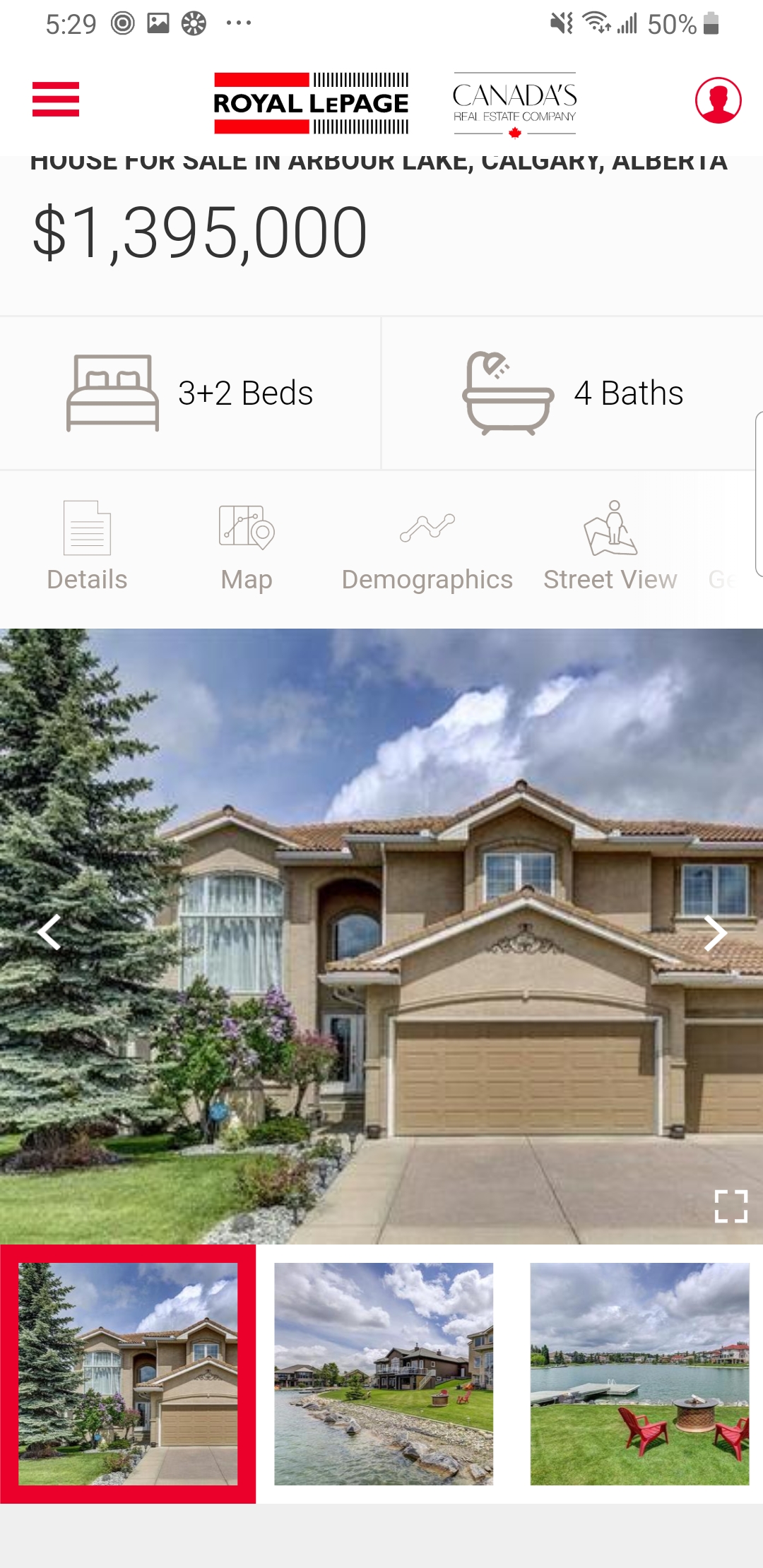
Task: Show the previous property photo
Action: [x=48, y=933]
